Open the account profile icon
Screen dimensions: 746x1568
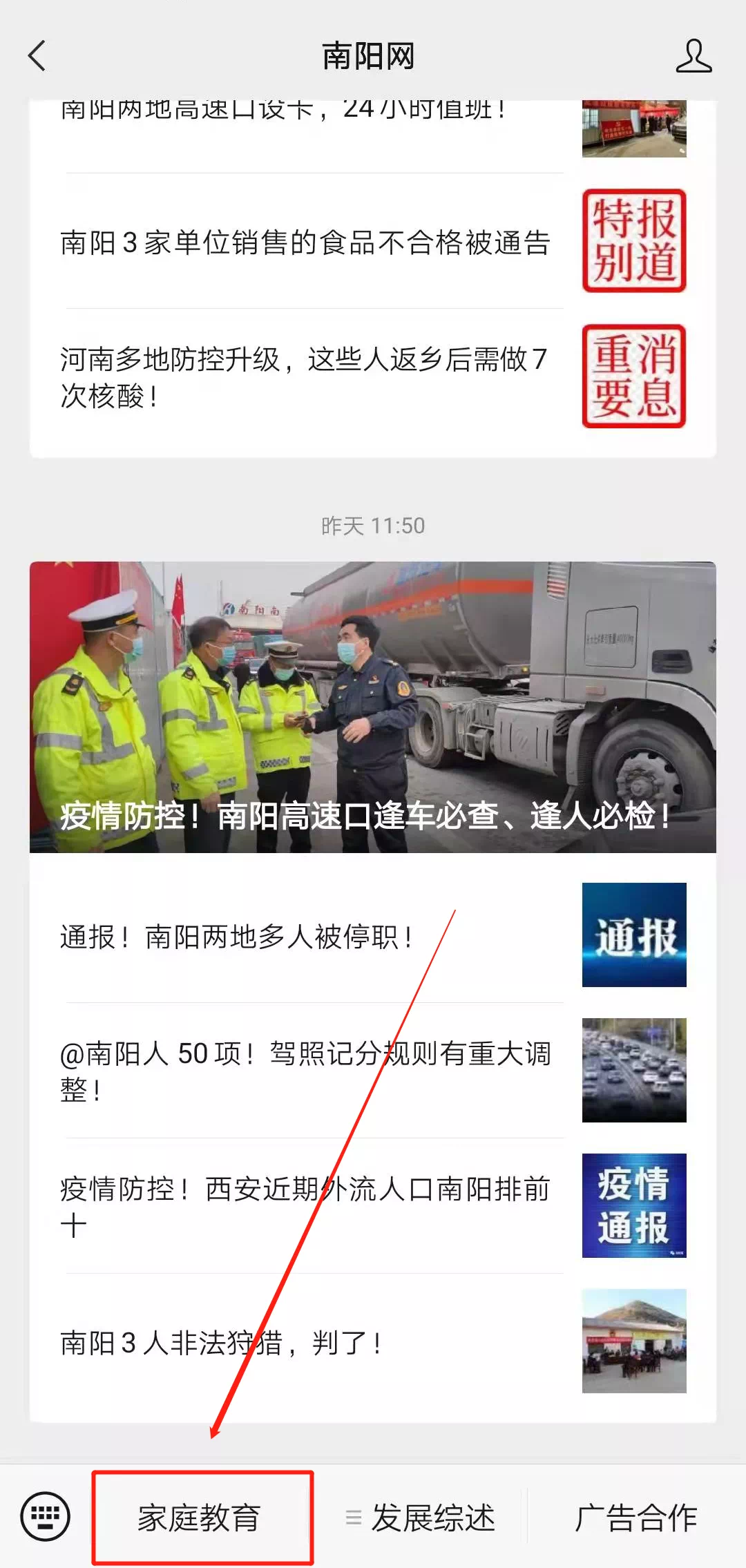693,56
